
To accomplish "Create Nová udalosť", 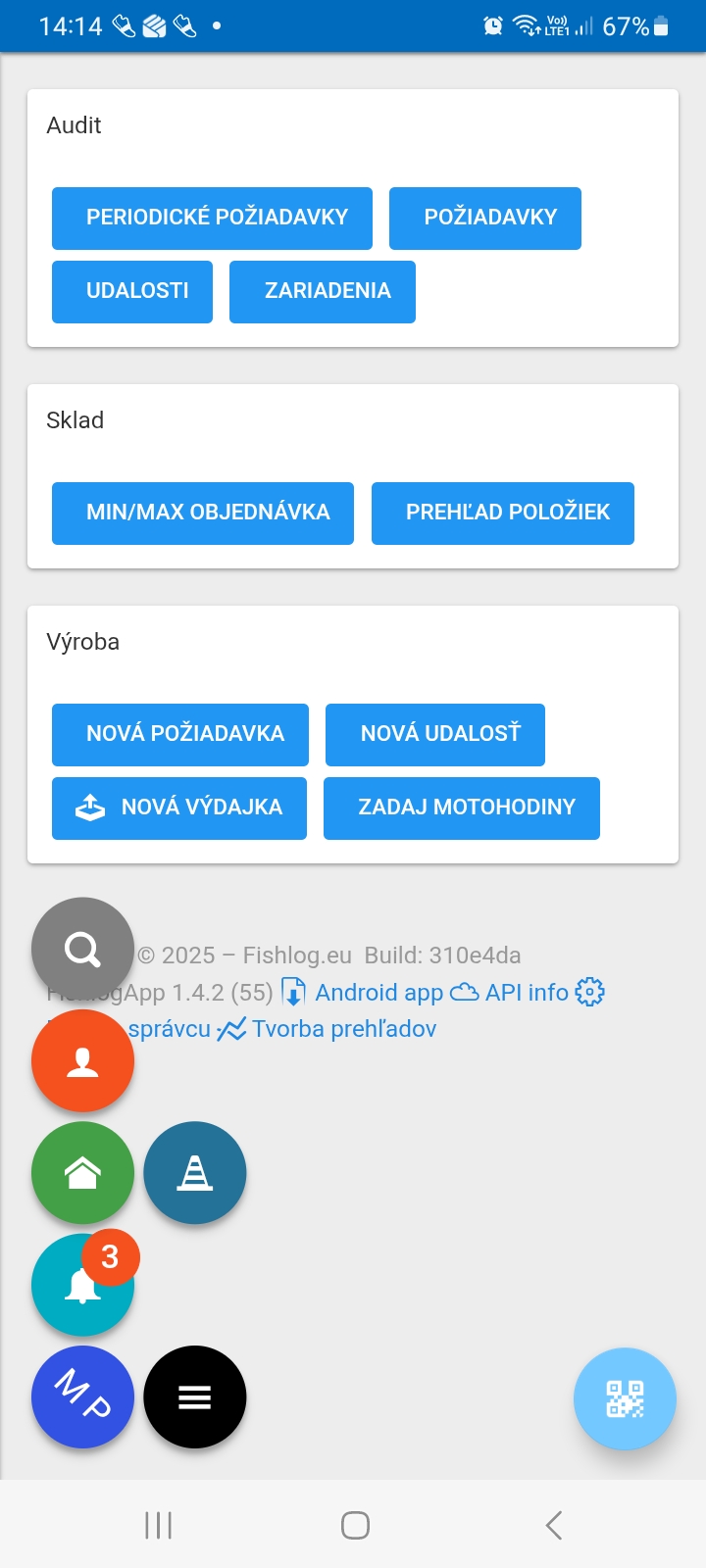I will pyautogui.click(x=435, y=734).
